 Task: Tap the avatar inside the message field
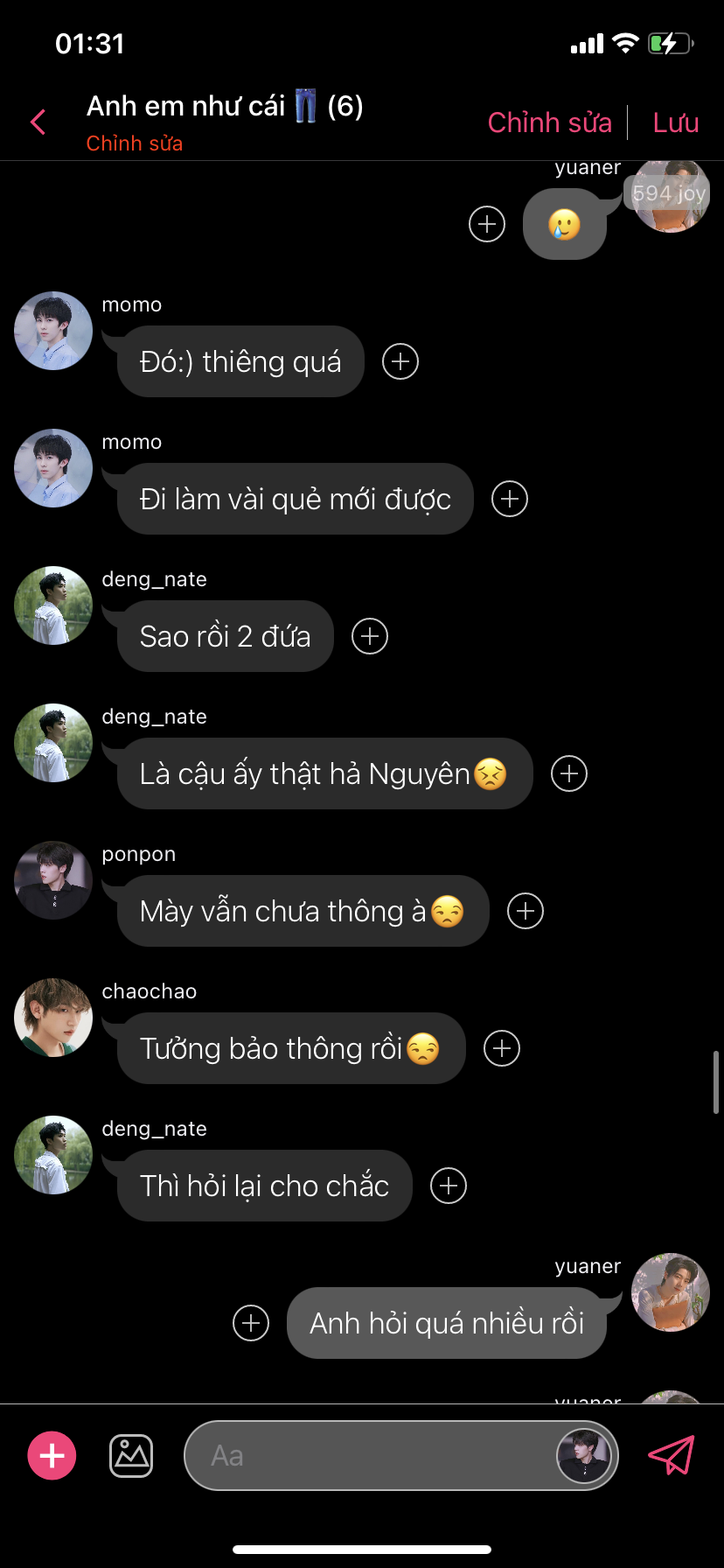[x=583, y=1456]
